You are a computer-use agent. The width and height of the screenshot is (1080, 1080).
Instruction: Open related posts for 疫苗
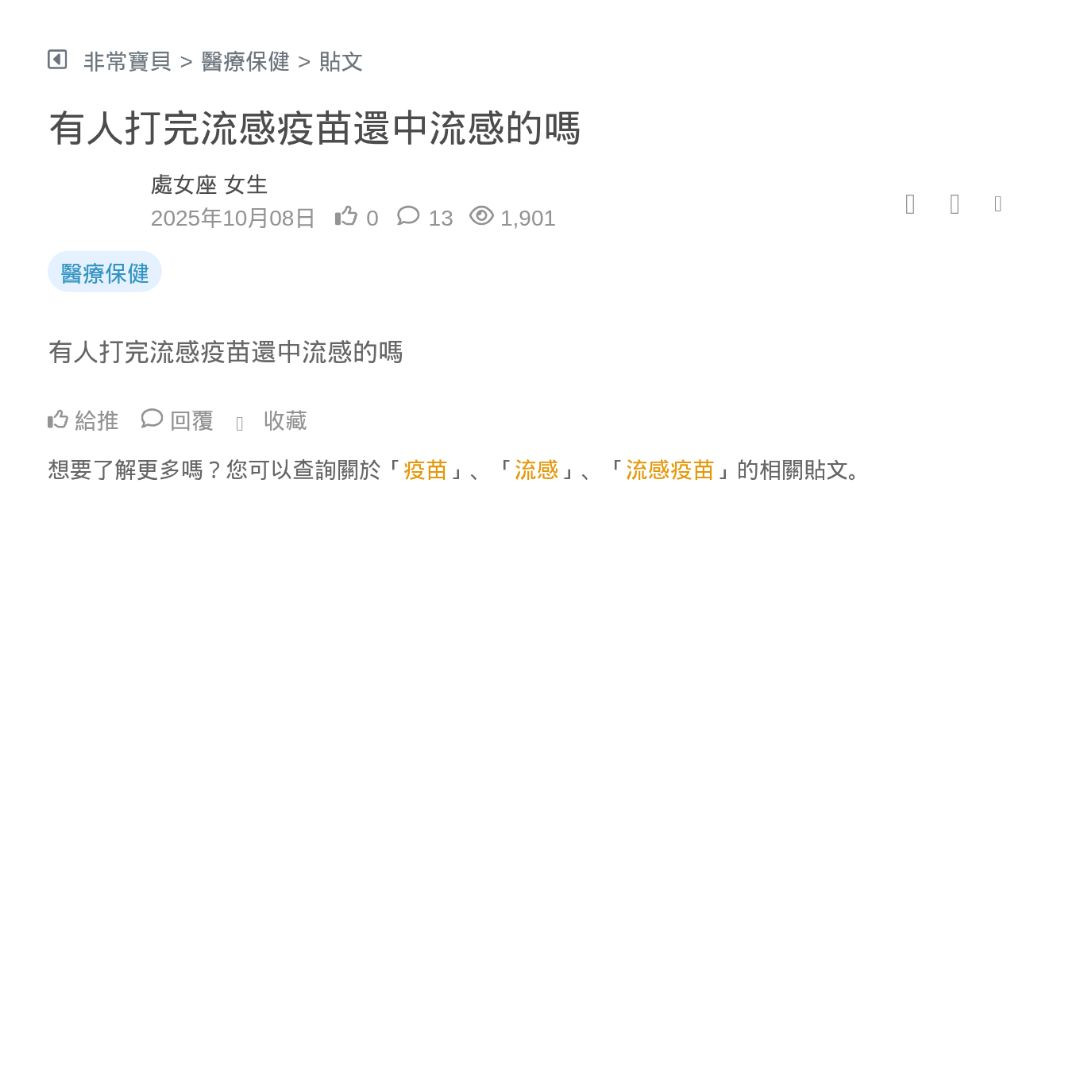425,470
